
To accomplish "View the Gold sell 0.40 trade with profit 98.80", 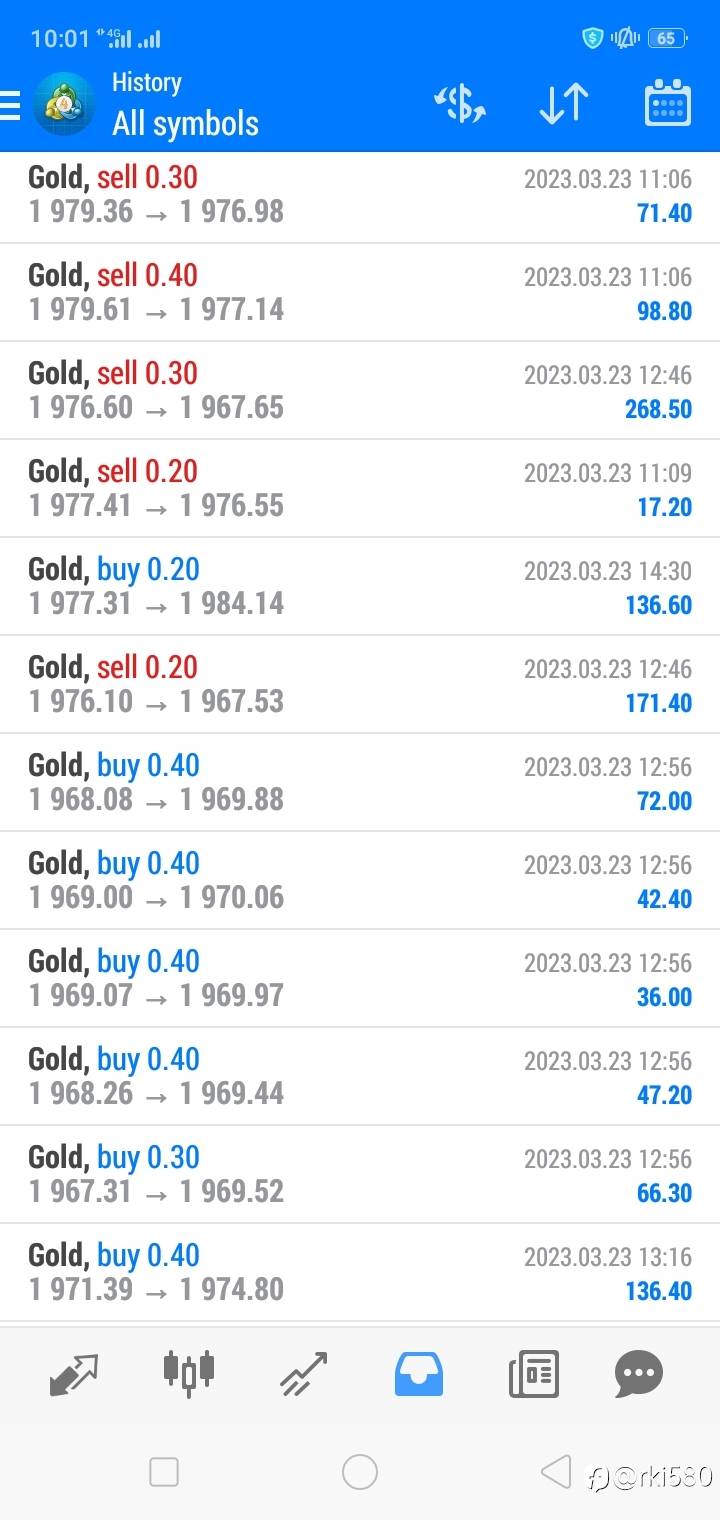I will pyautogui.click(x=360, y=292).
